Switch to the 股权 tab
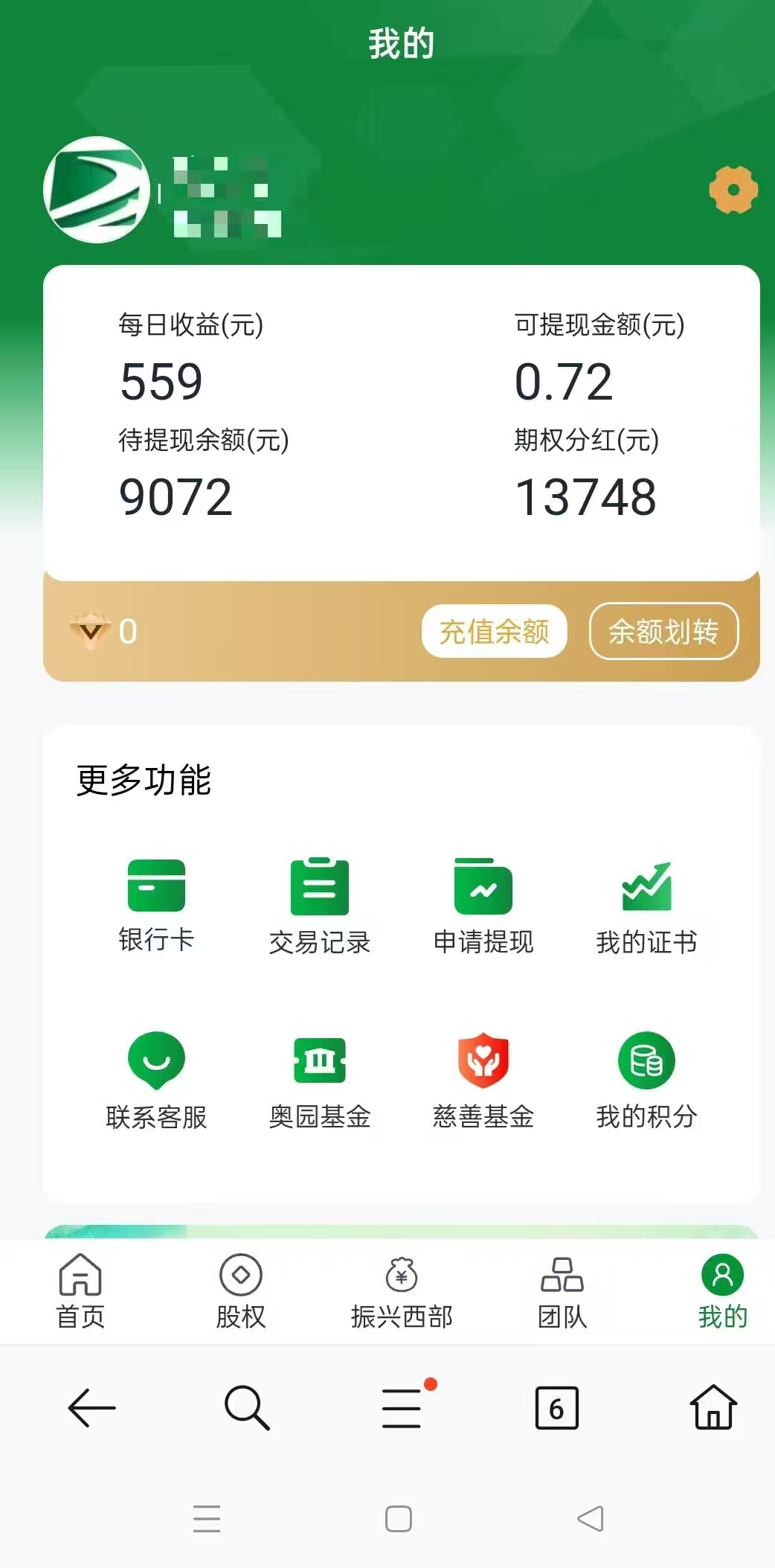Screen dimensions: 775x1568 [x=240, y=1292]
